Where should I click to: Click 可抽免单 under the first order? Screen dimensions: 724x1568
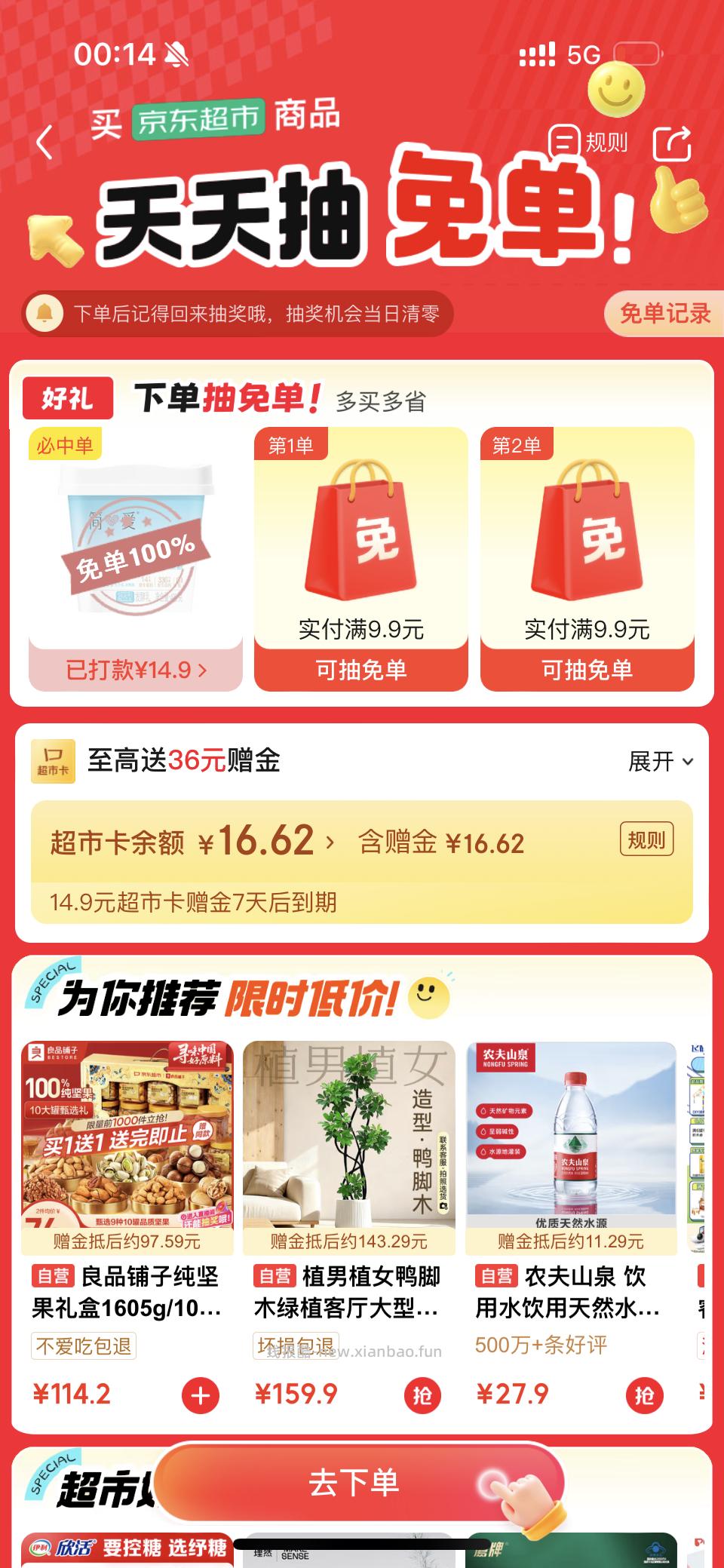tap(357, 668)
